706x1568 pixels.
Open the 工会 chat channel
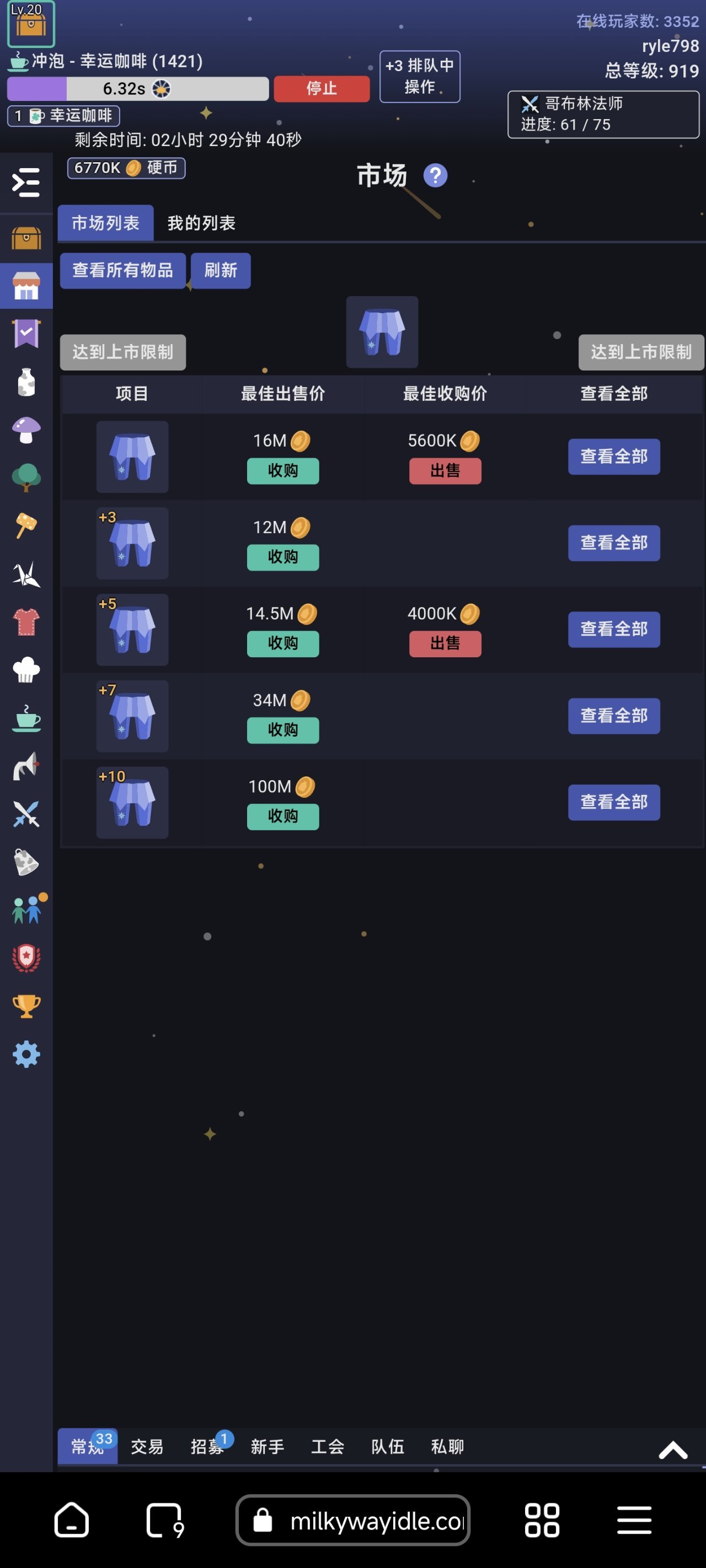click(x=327, y=1446)
